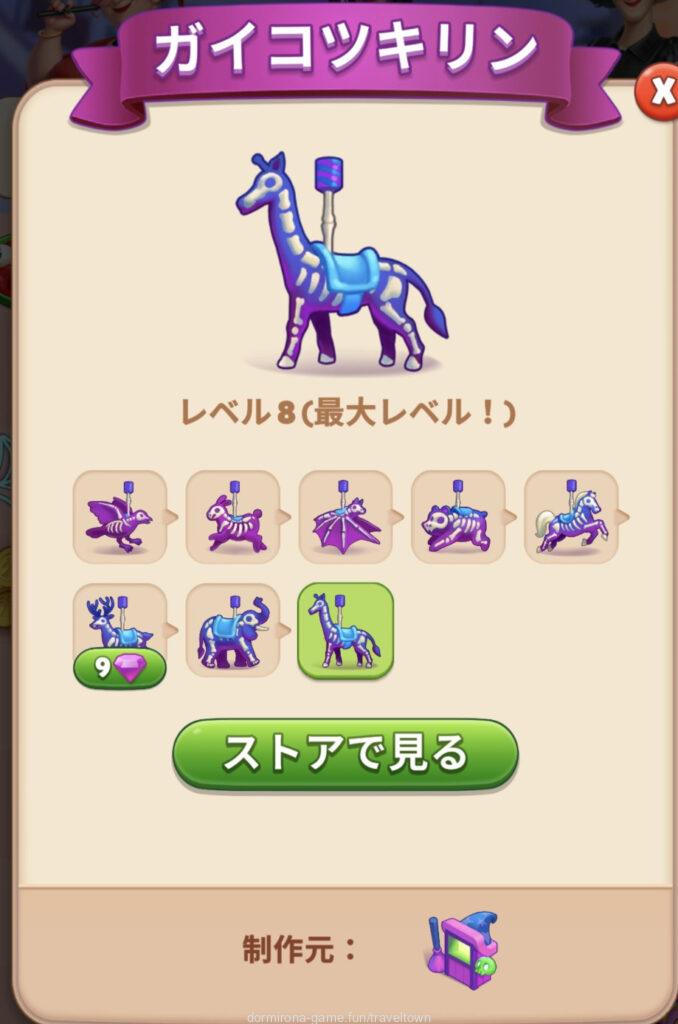Screen dimensions: 678x1024
Task: Select the skeleton horse level tile
Action: pos(571,517)
